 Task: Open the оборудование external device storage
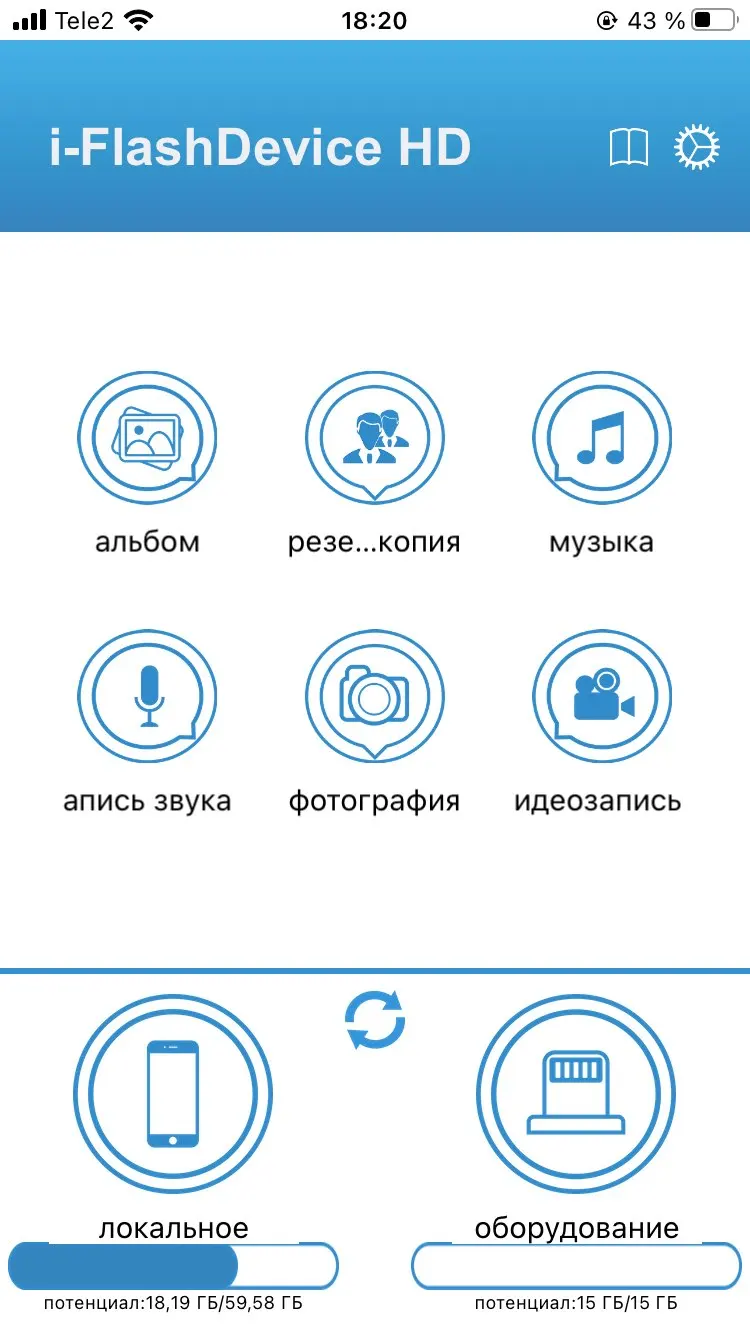click(576, 1094)
